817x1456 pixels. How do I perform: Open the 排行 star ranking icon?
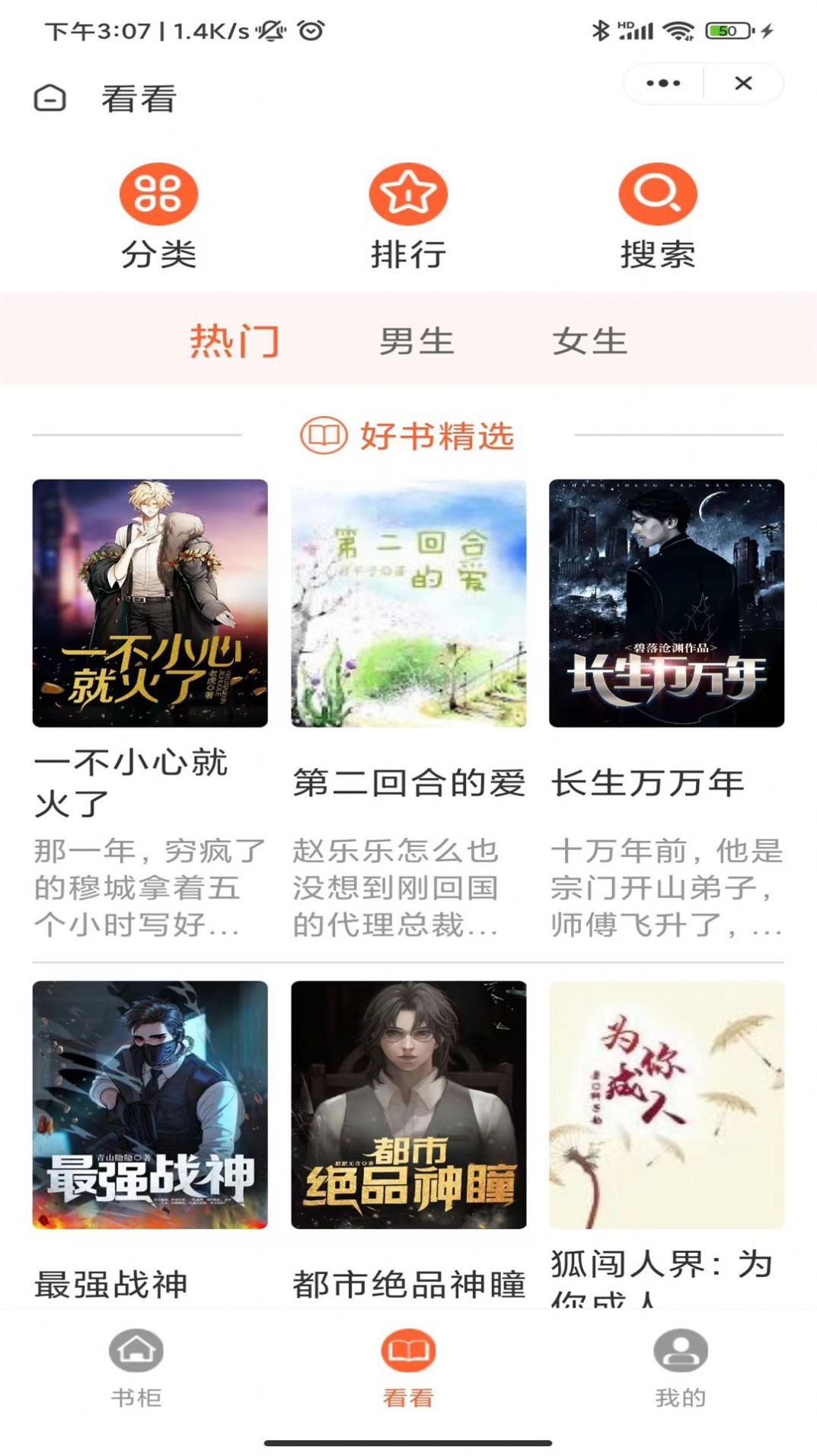tap(408, 195)
